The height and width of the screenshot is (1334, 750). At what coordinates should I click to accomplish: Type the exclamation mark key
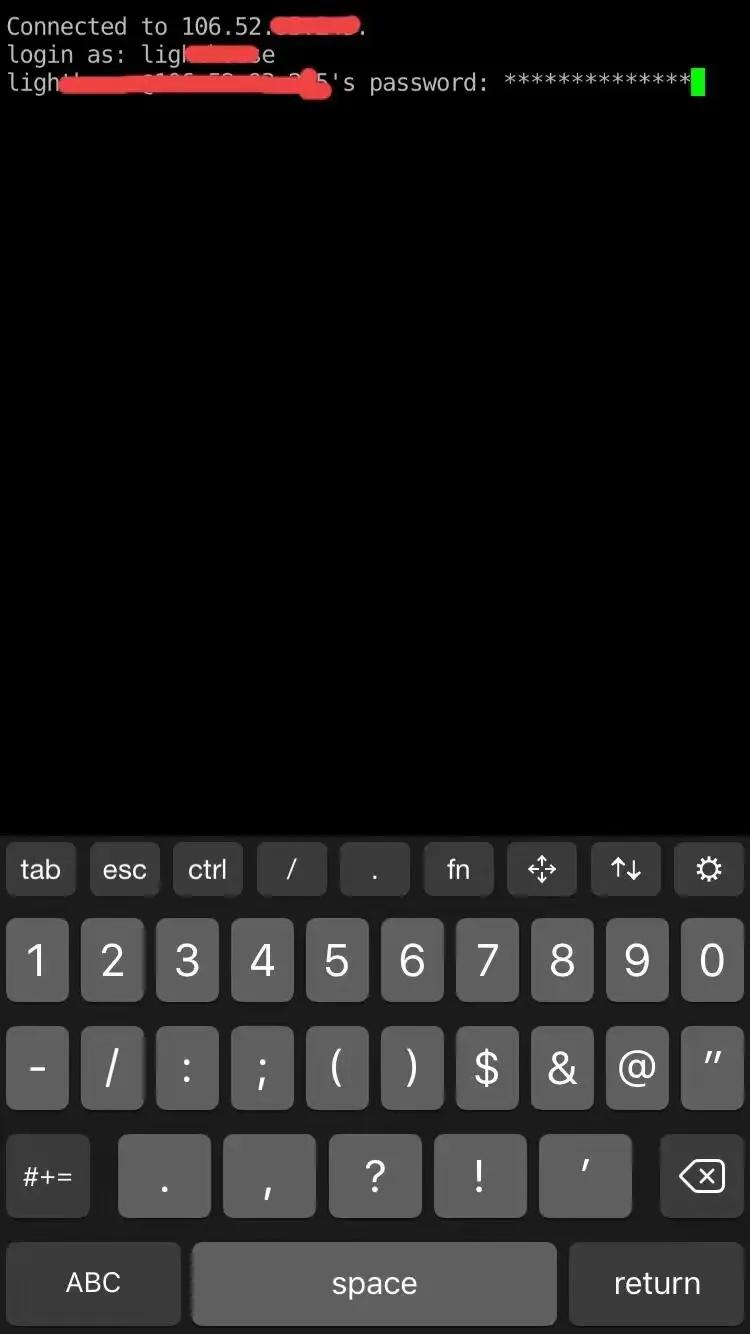[480, 1176]
